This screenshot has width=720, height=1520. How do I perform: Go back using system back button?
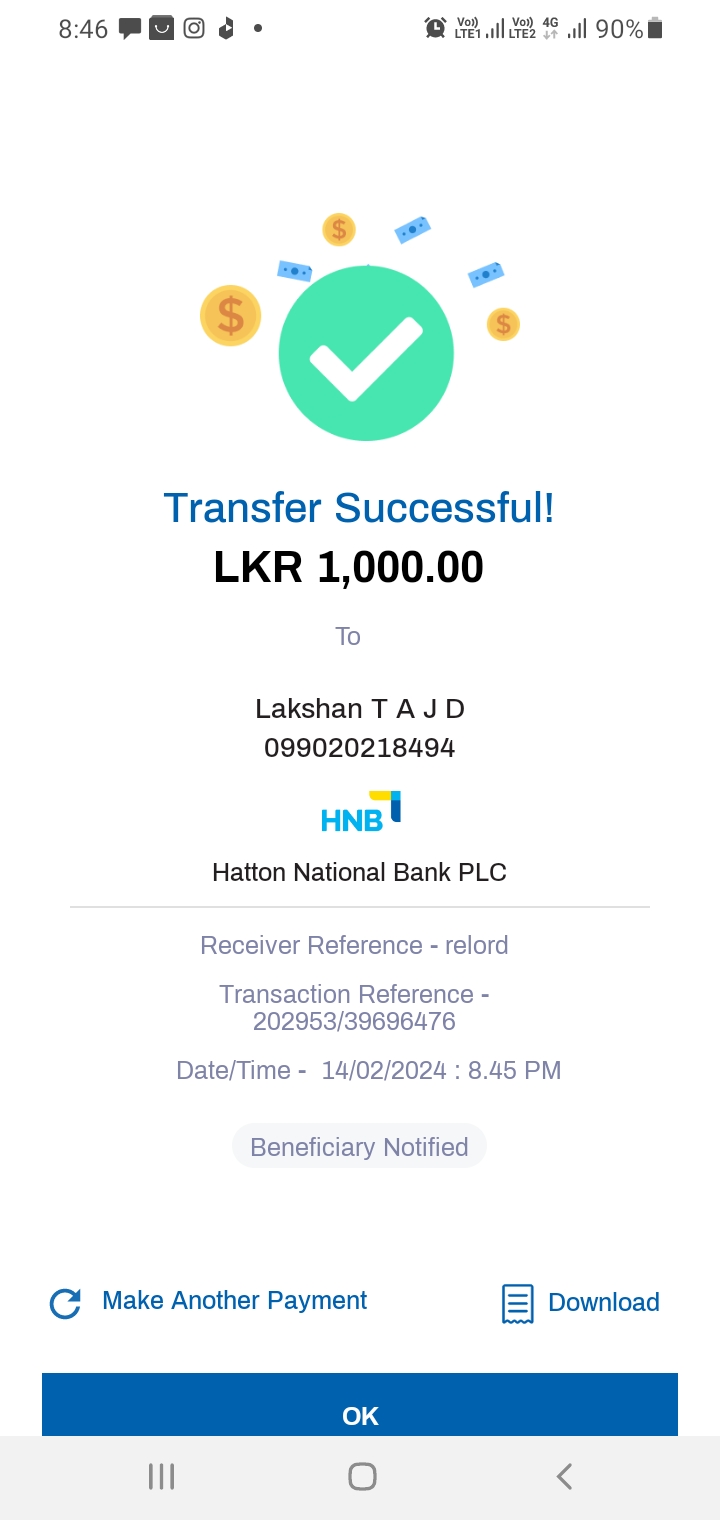(x=564, y=1477)
